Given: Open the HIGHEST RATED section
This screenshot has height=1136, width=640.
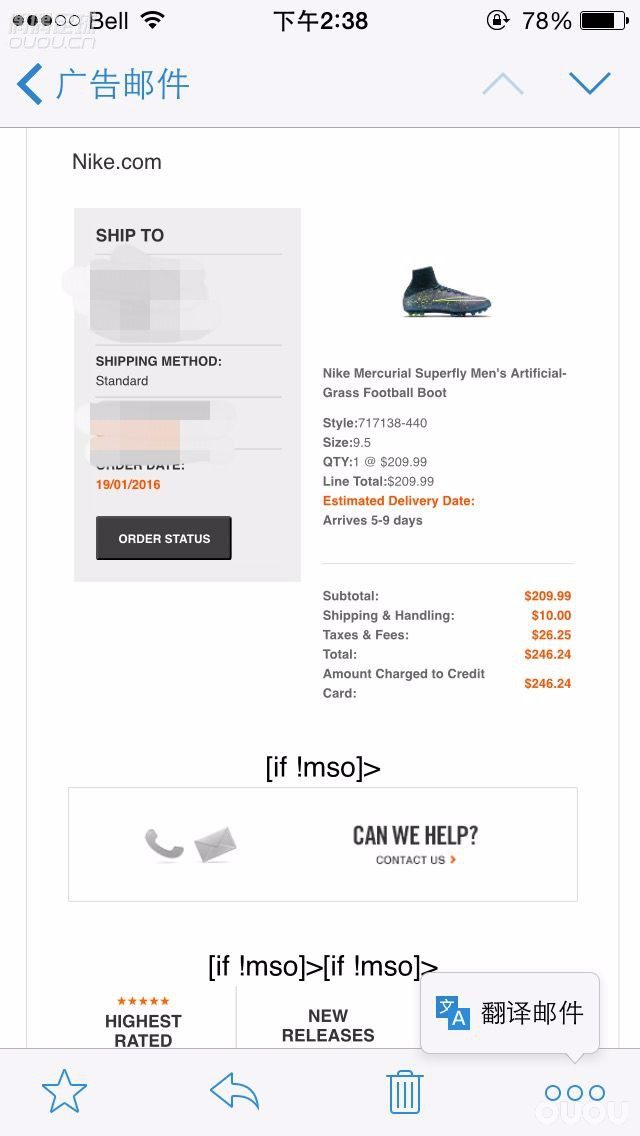Looking at the screenshot, I should pyautogui.click(x=143, y=1029).
